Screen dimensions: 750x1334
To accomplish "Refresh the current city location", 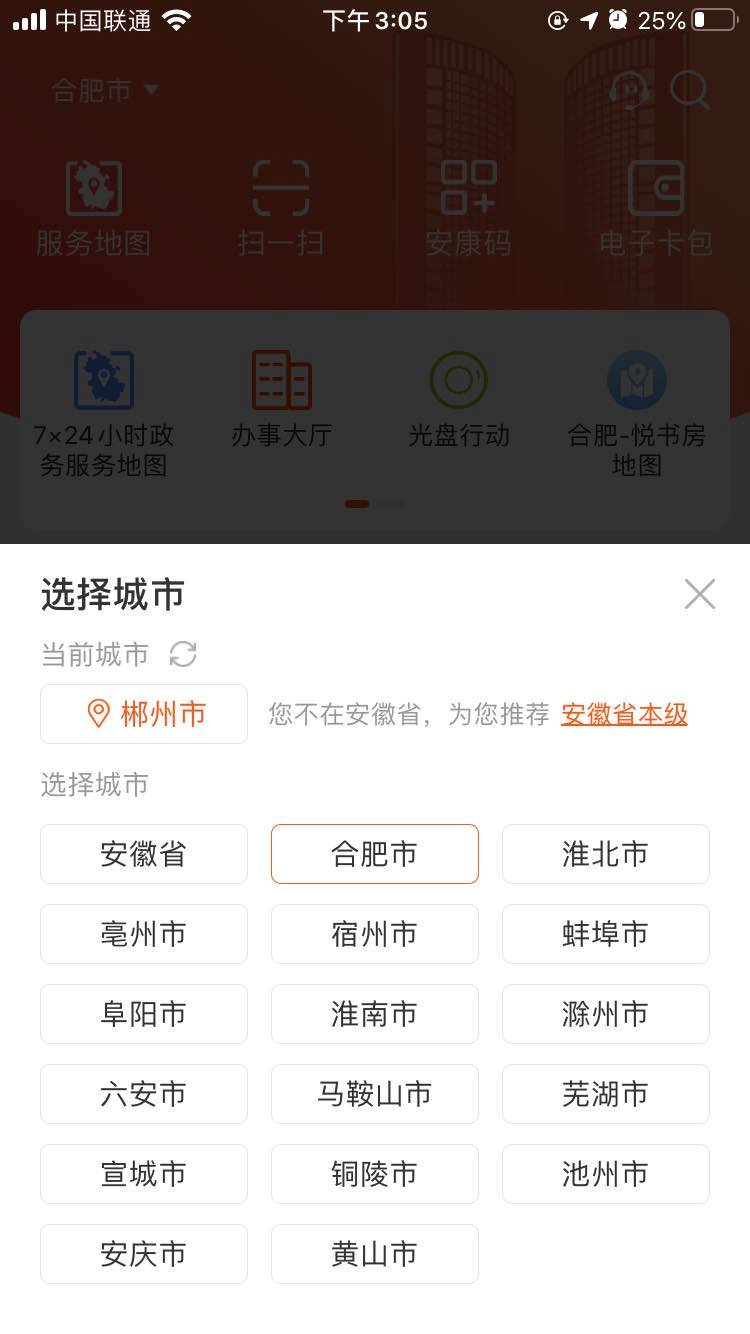I will 183,655.
